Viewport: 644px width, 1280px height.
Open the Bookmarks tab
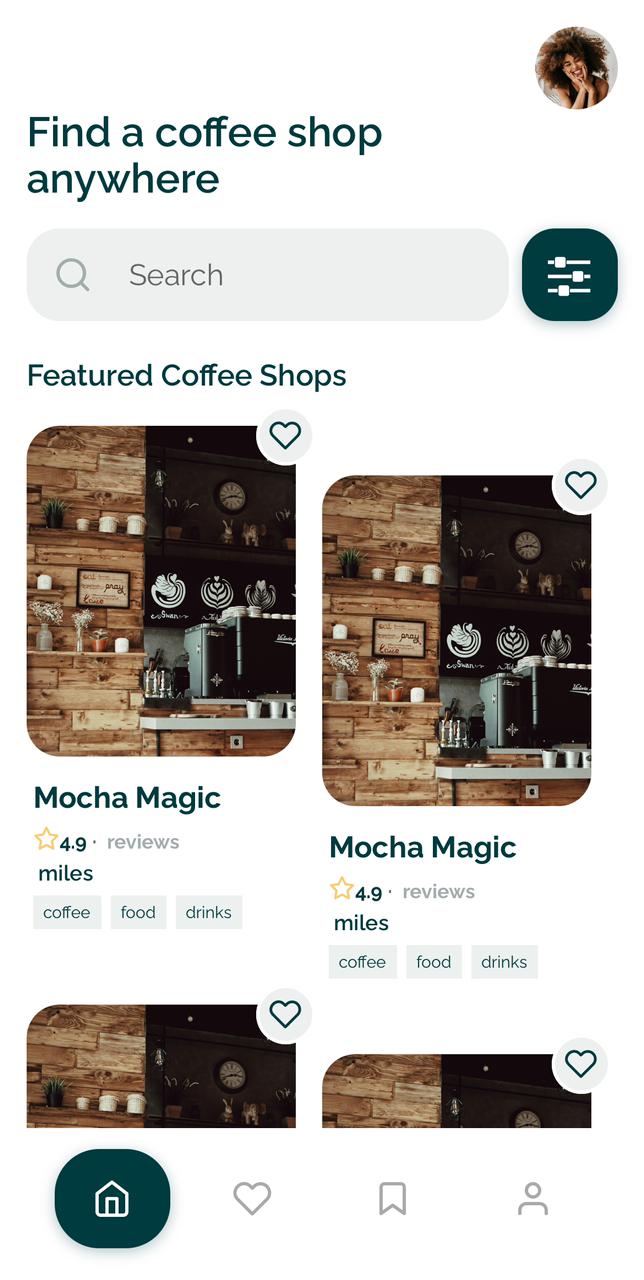(393, 1198)
